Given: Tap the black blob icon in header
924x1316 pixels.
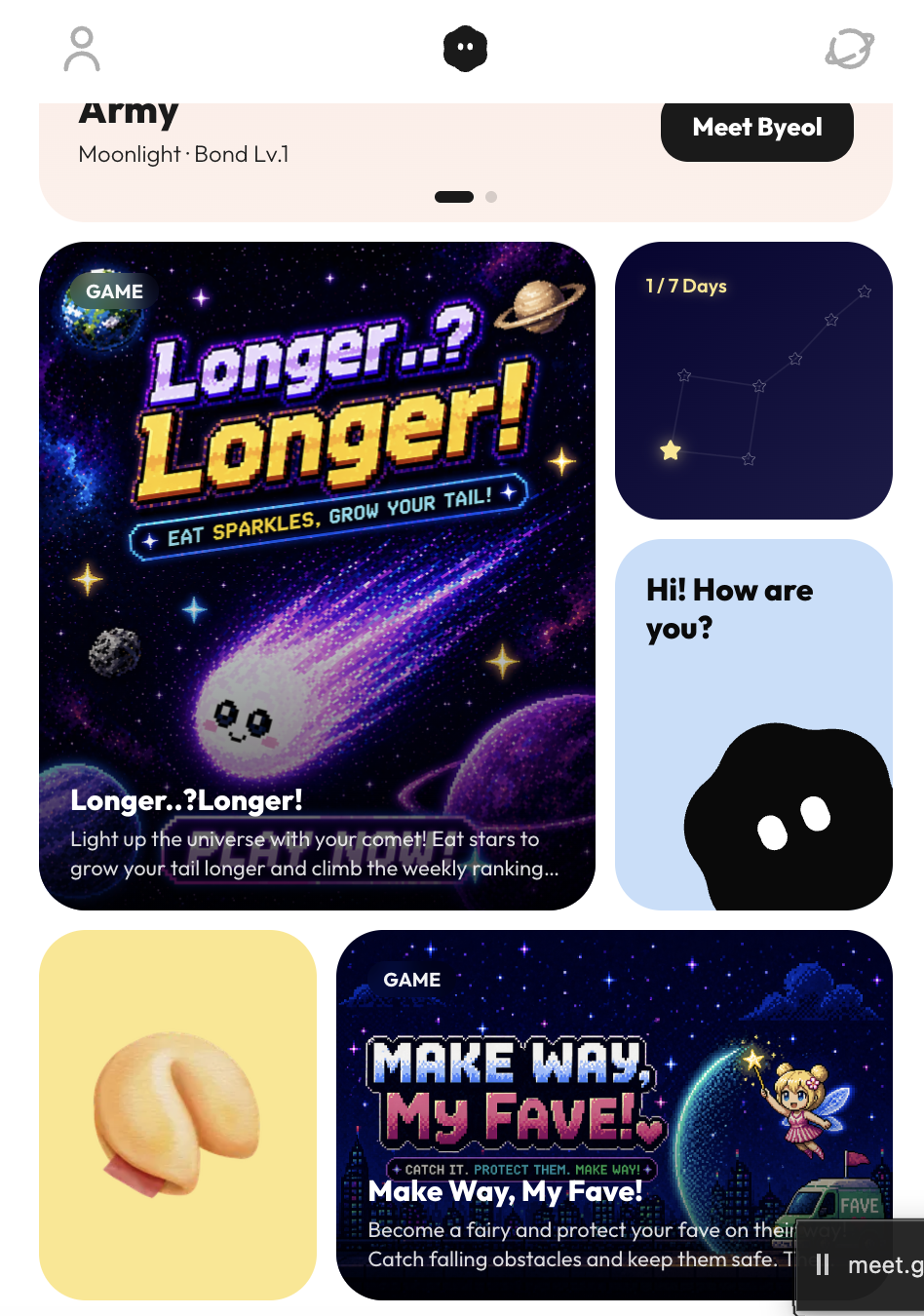Looking at the screenshot, I should point(465,49).
